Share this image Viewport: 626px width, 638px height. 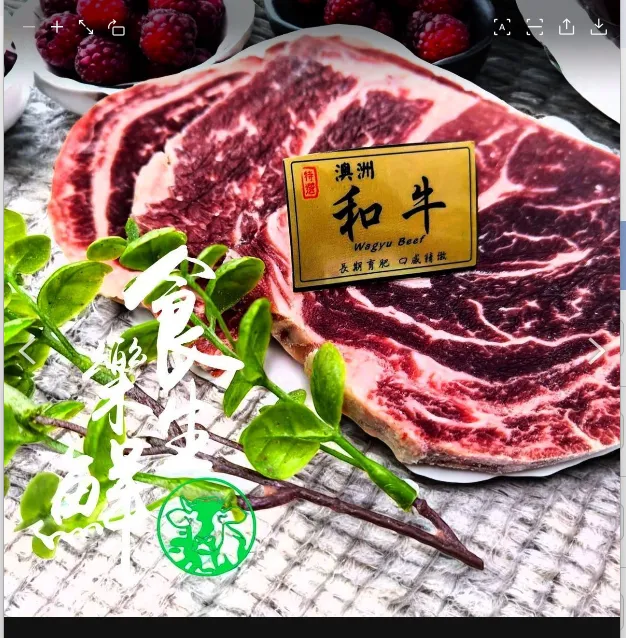click(567, 27)
